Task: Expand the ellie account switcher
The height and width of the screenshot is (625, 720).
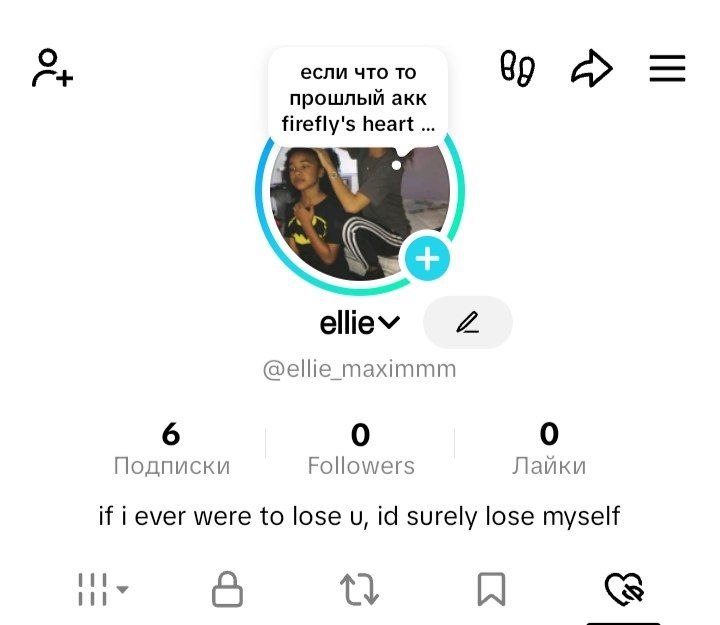Action: click(x=360, y=323)
